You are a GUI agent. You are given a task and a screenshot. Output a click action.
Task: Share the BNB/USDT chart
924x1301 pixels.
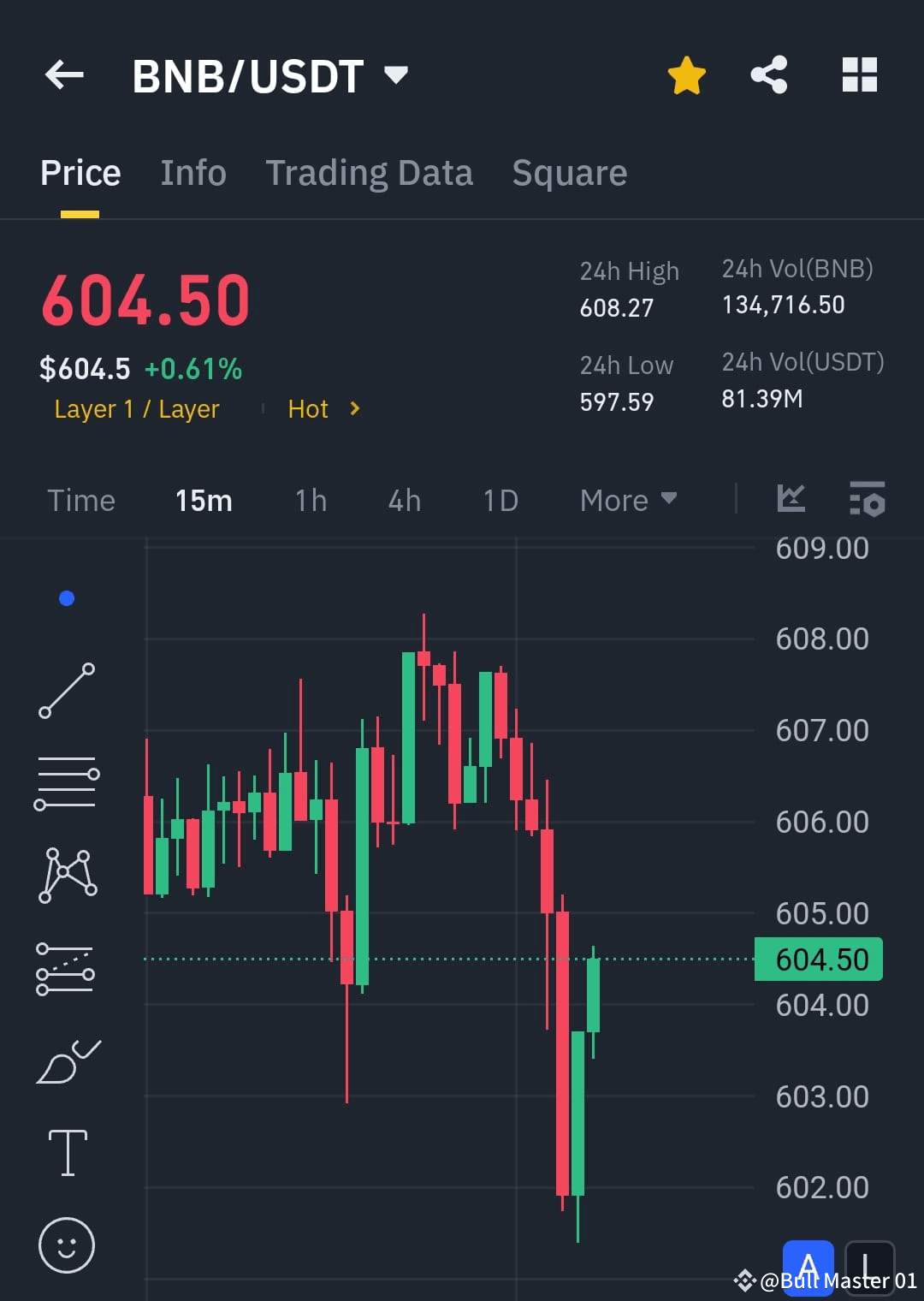click(768, 75)
